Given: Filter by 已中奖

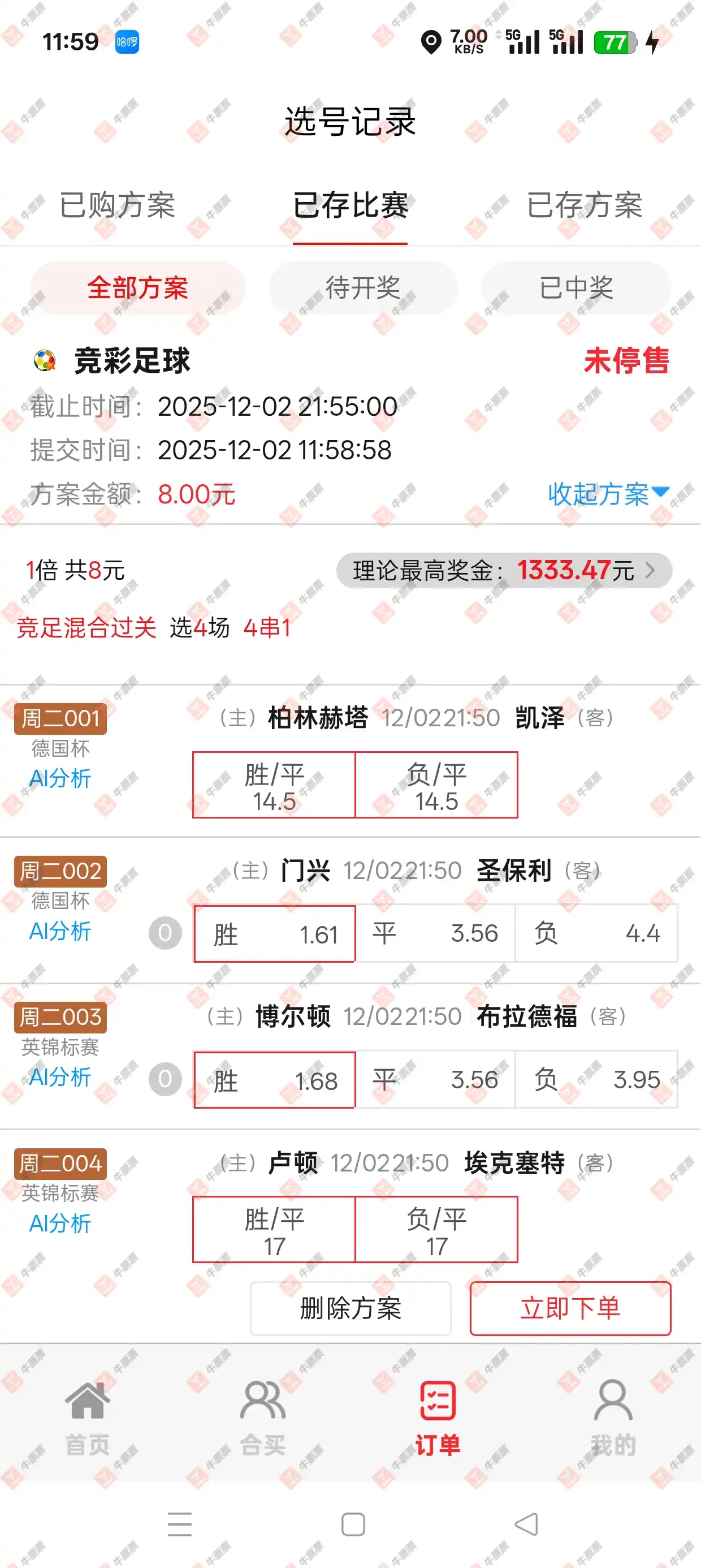Looking at the screenshot, I should coord(575,288).
